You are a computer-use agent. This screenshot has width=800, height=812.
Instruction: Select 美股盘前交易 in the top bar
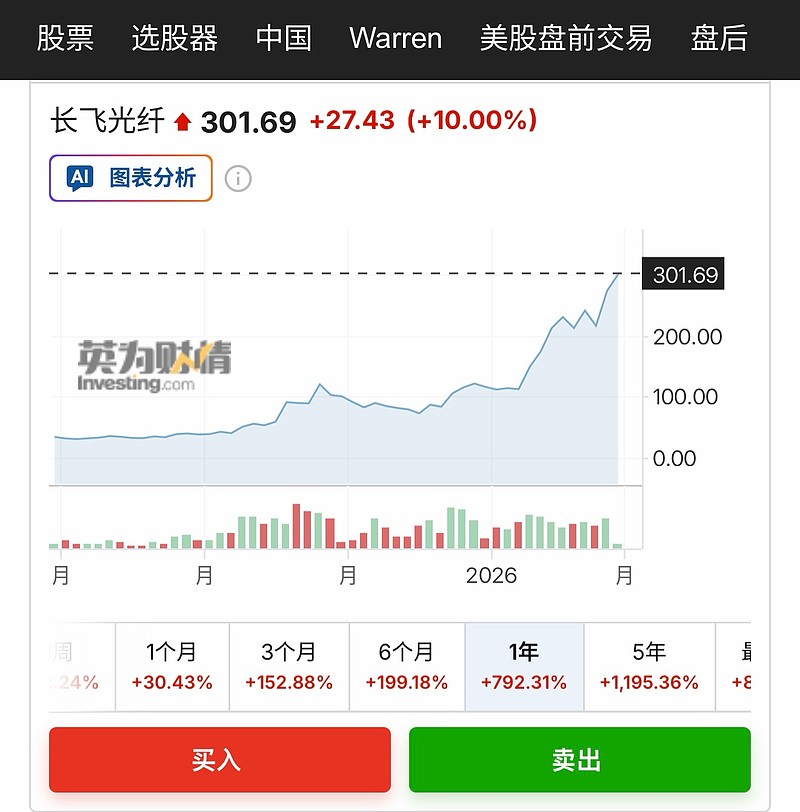pos(565,38)
